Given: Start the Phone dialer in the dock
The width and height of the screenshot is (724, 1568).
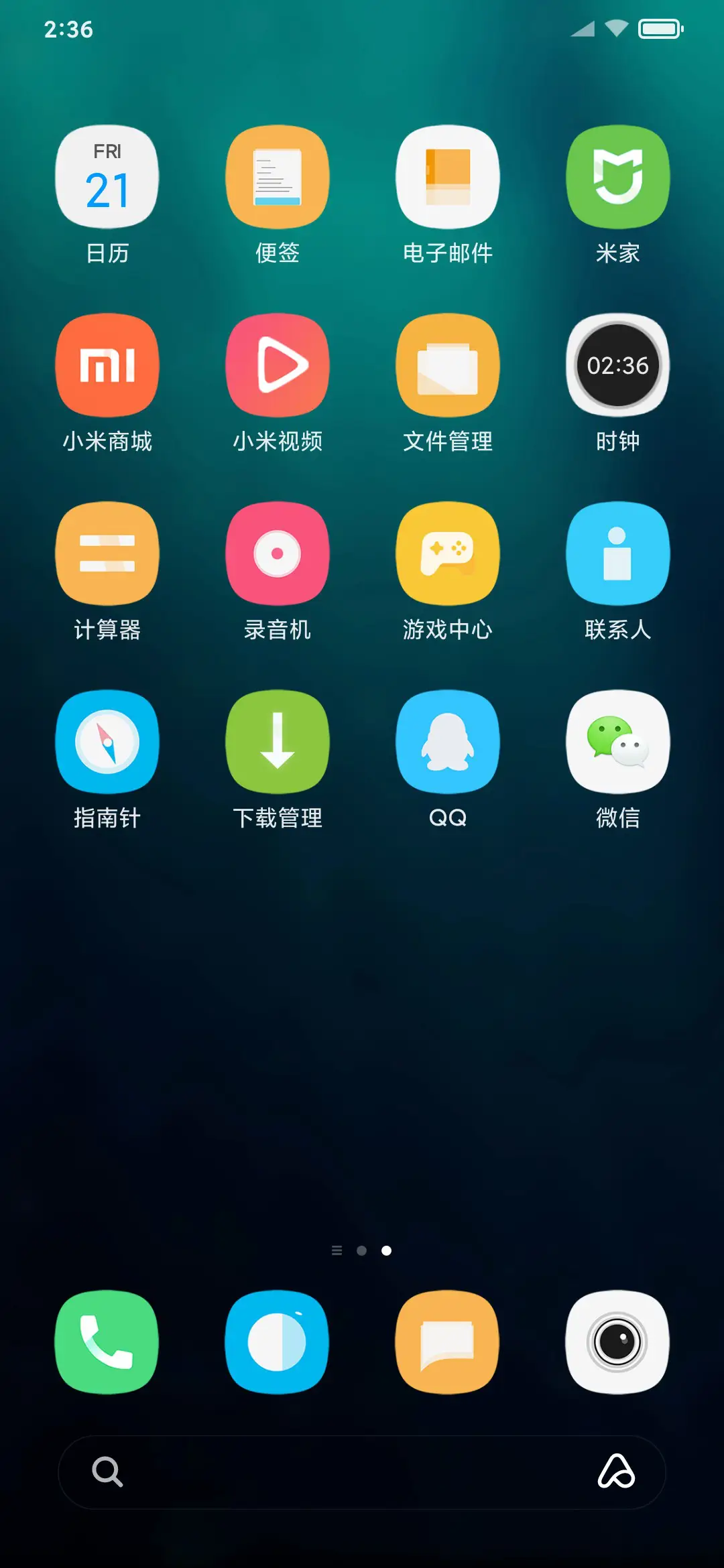Looking at the screenshot, I should point(107,1344).
